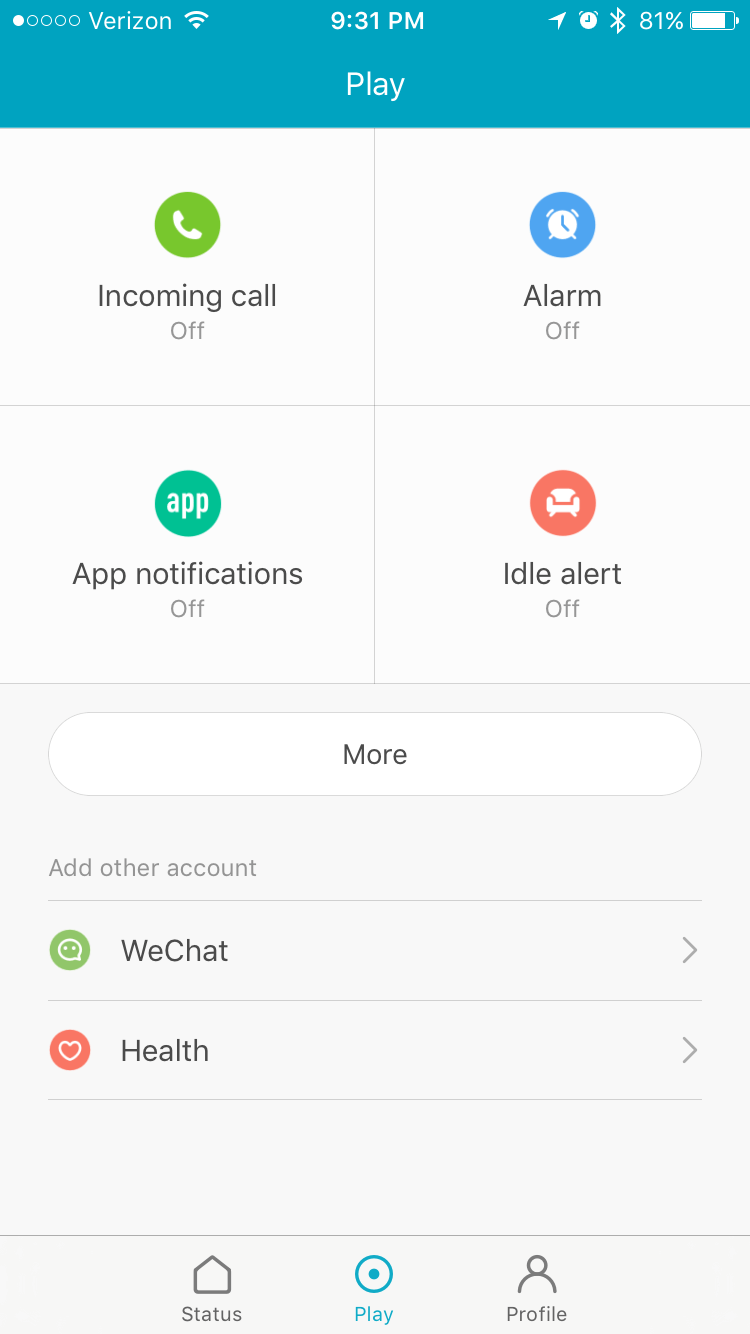The height and width of the screenshot is (1334, 750).
Task: Open the Idle alert tile
Action: coord(562,545)
